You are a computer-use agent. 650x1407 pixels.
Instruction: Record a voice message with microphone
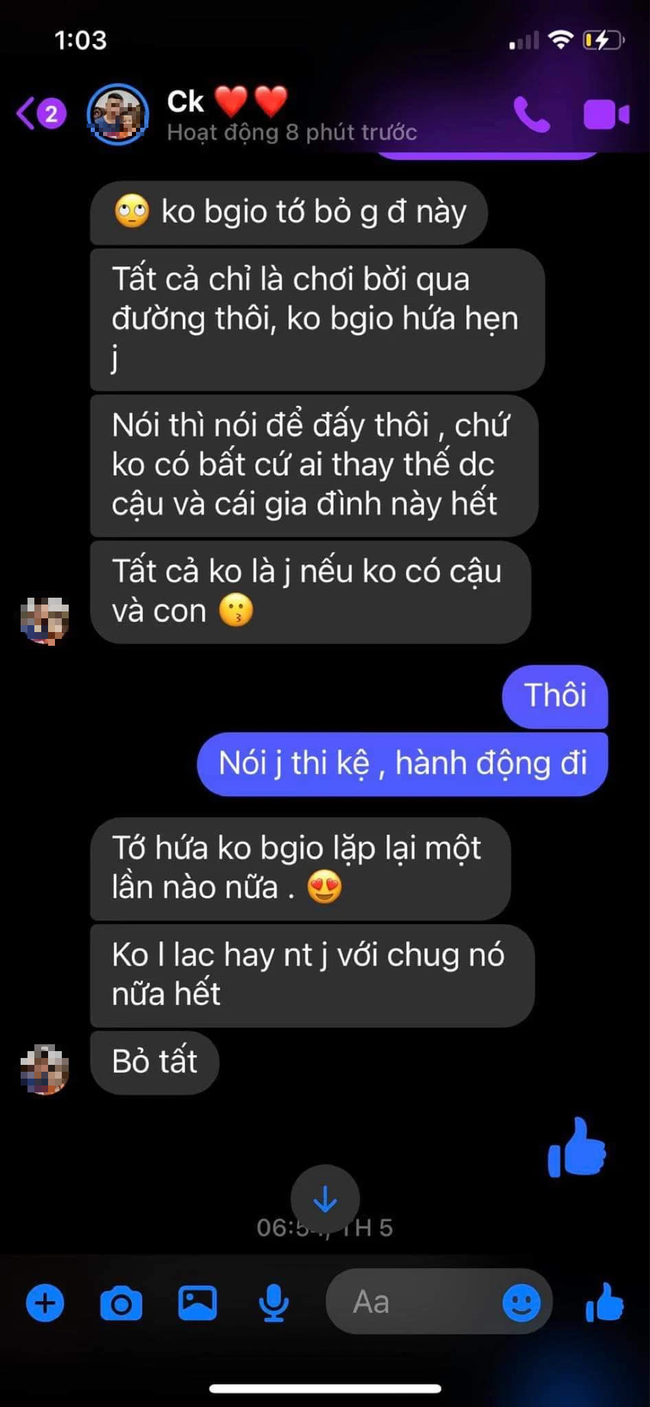point(273,1302)
